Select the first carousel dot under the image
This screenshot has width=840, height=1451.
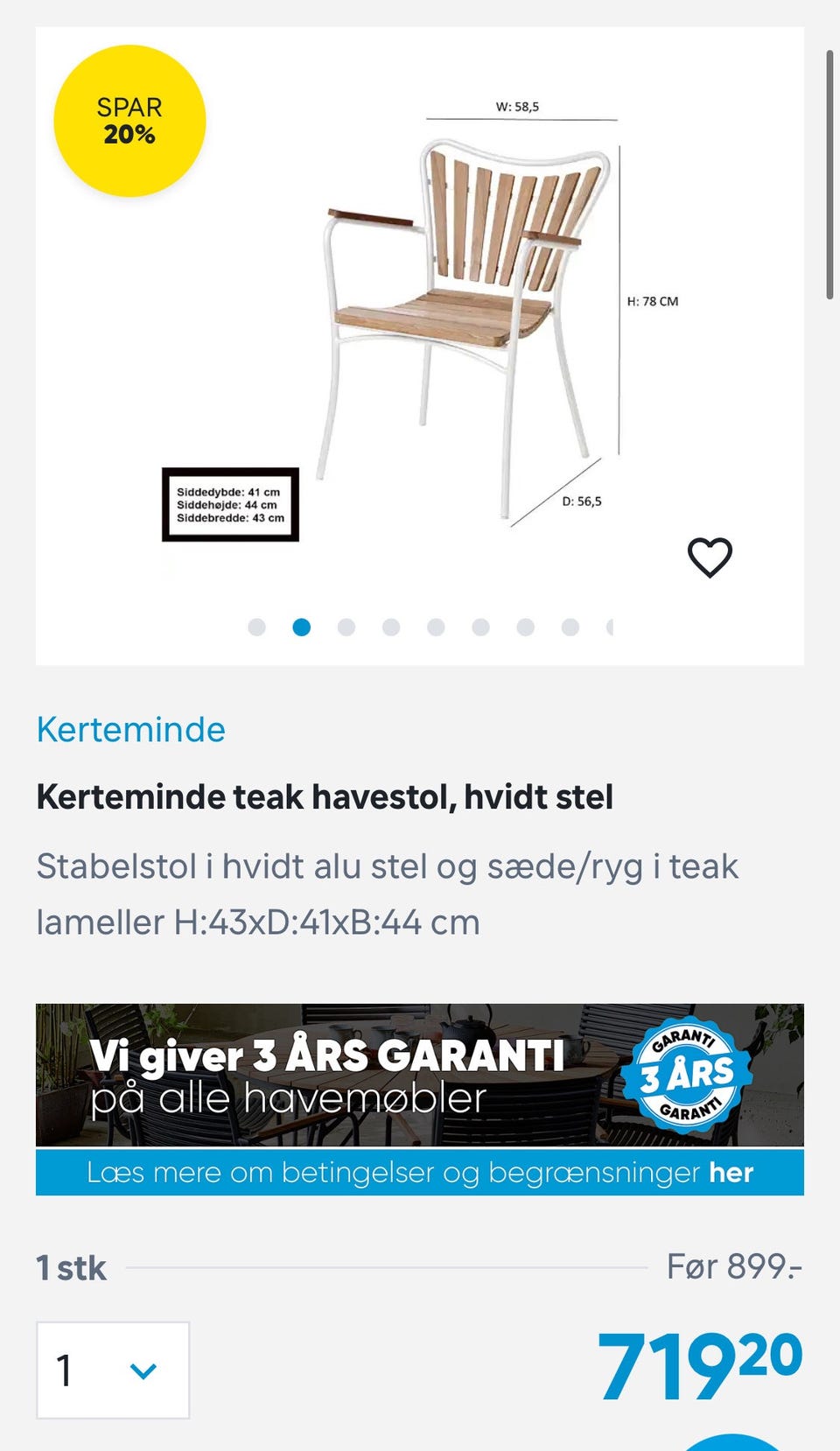tap(257, 627)
